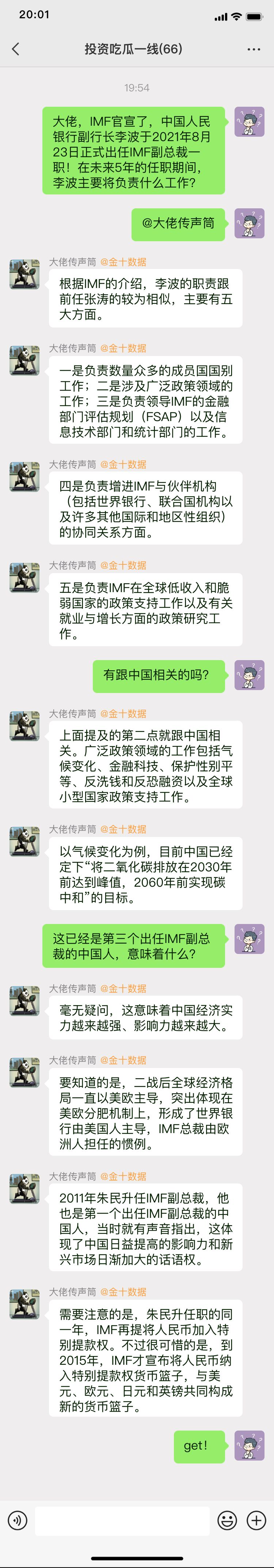
Task: Go back from the chat
Action: pos(16,49)
